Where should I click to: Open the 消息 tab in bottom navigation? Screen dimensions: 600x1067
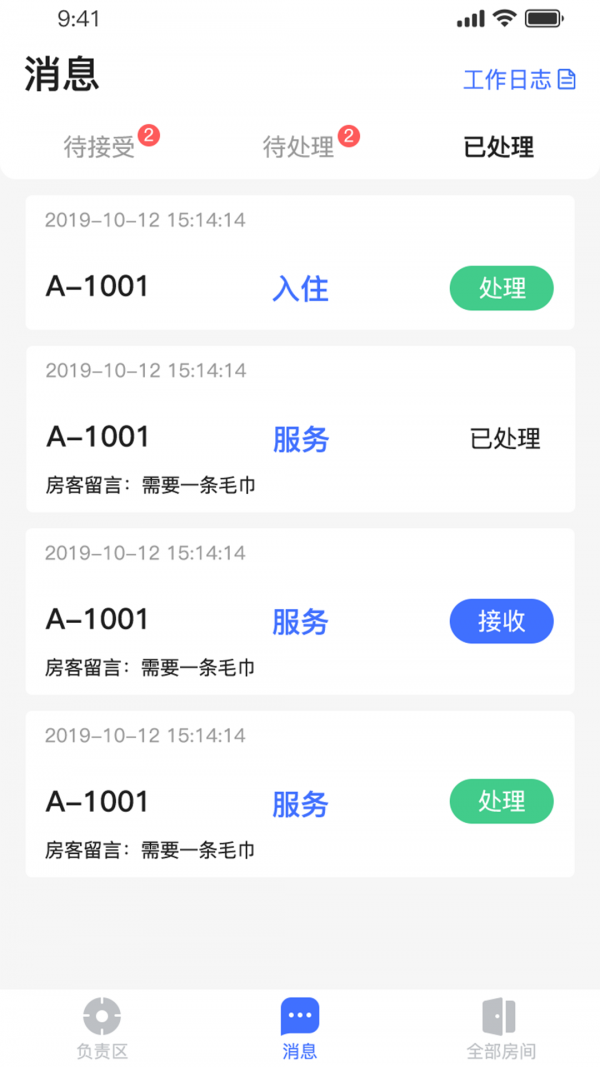[300, 1027]
